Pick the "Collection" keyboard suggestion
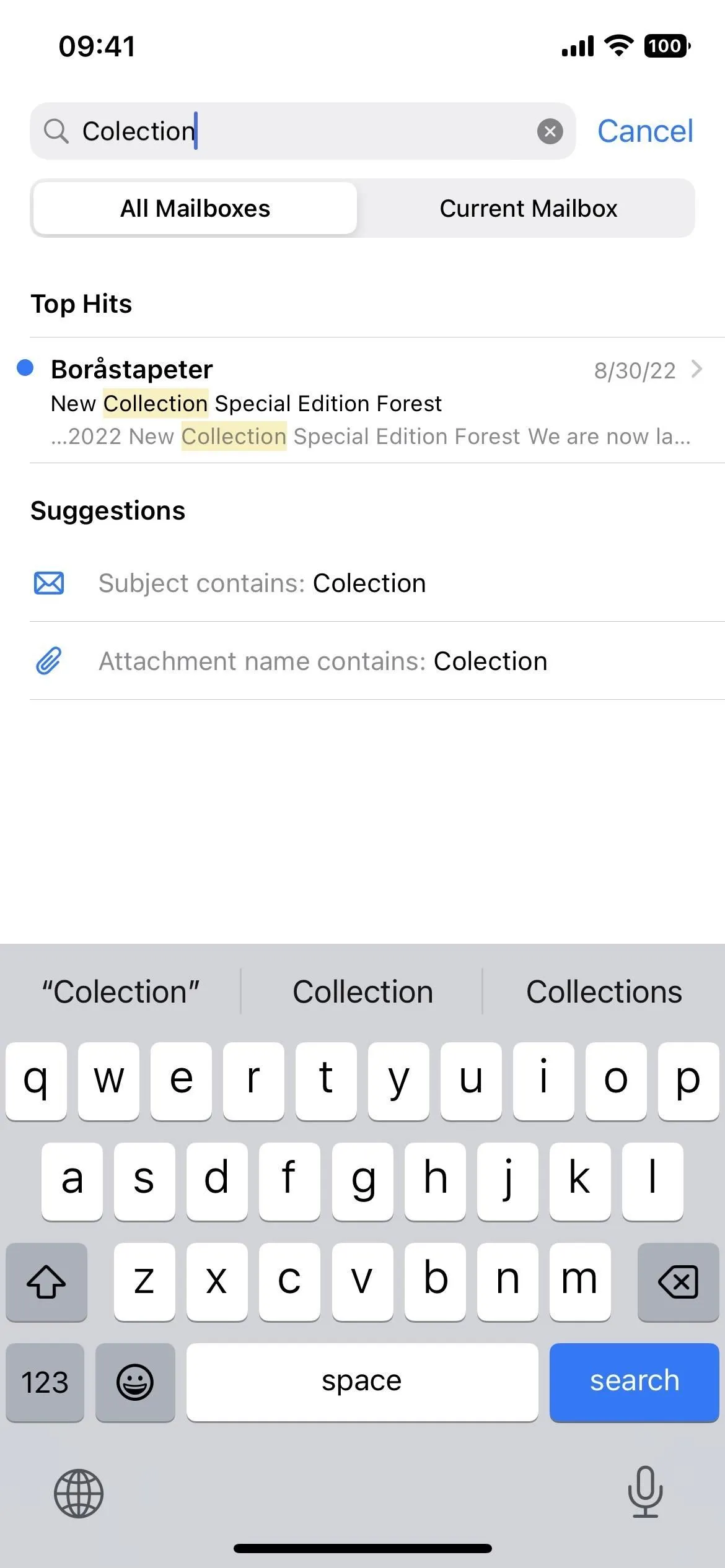This screenshot has height=1568, width=725. coord(362,991)
